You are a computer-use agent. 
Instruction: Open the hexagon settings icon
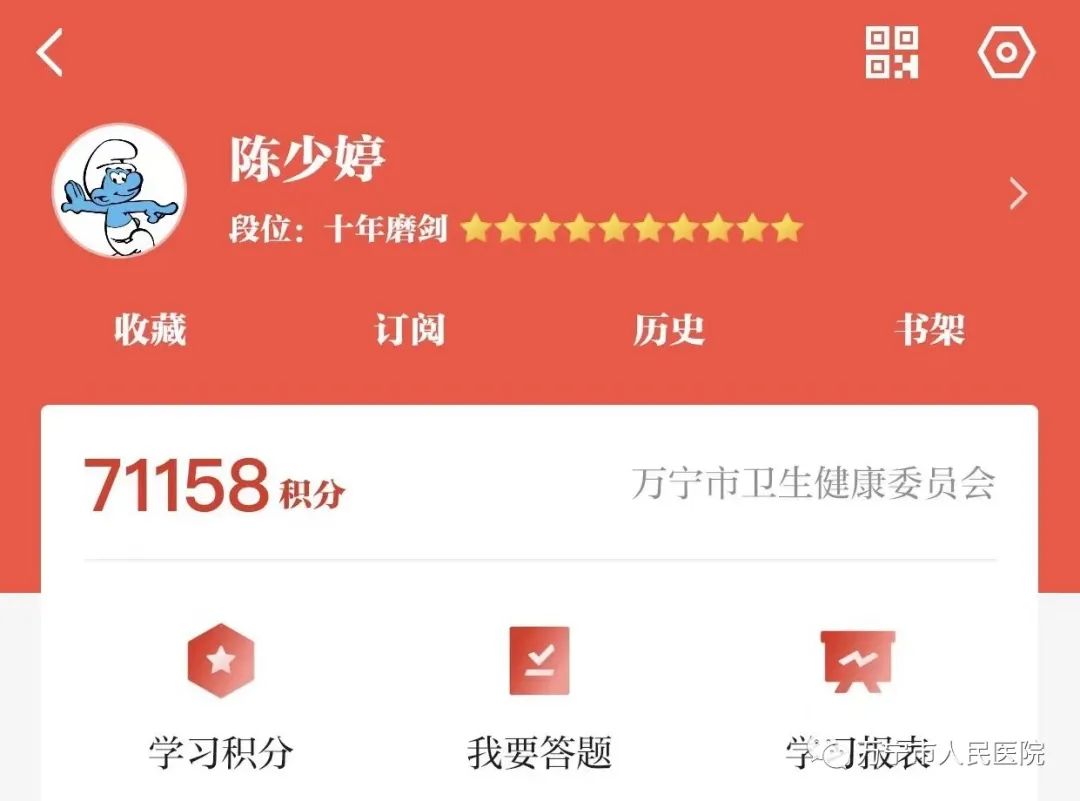[1006, 52]
